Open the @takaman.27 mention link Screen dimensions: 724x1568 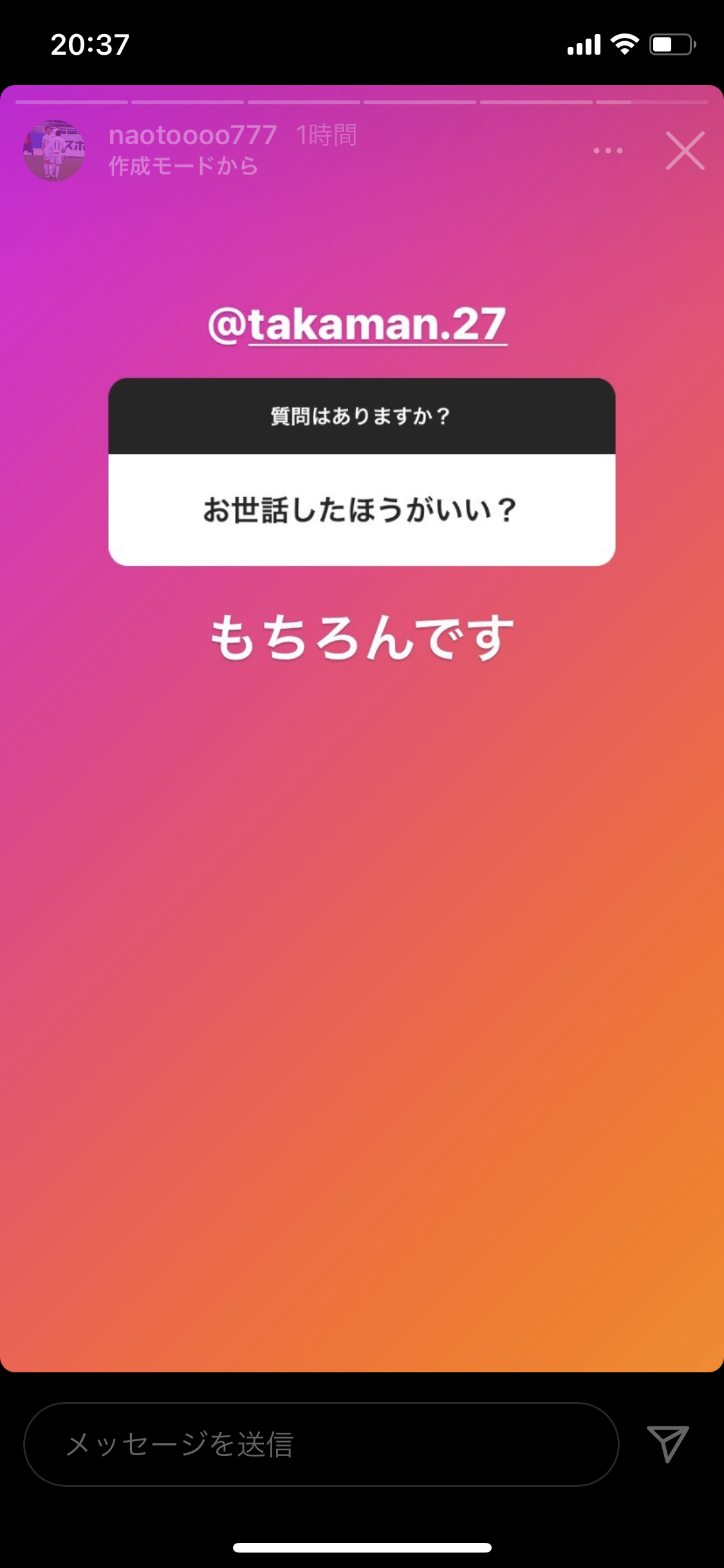[358, 324]
